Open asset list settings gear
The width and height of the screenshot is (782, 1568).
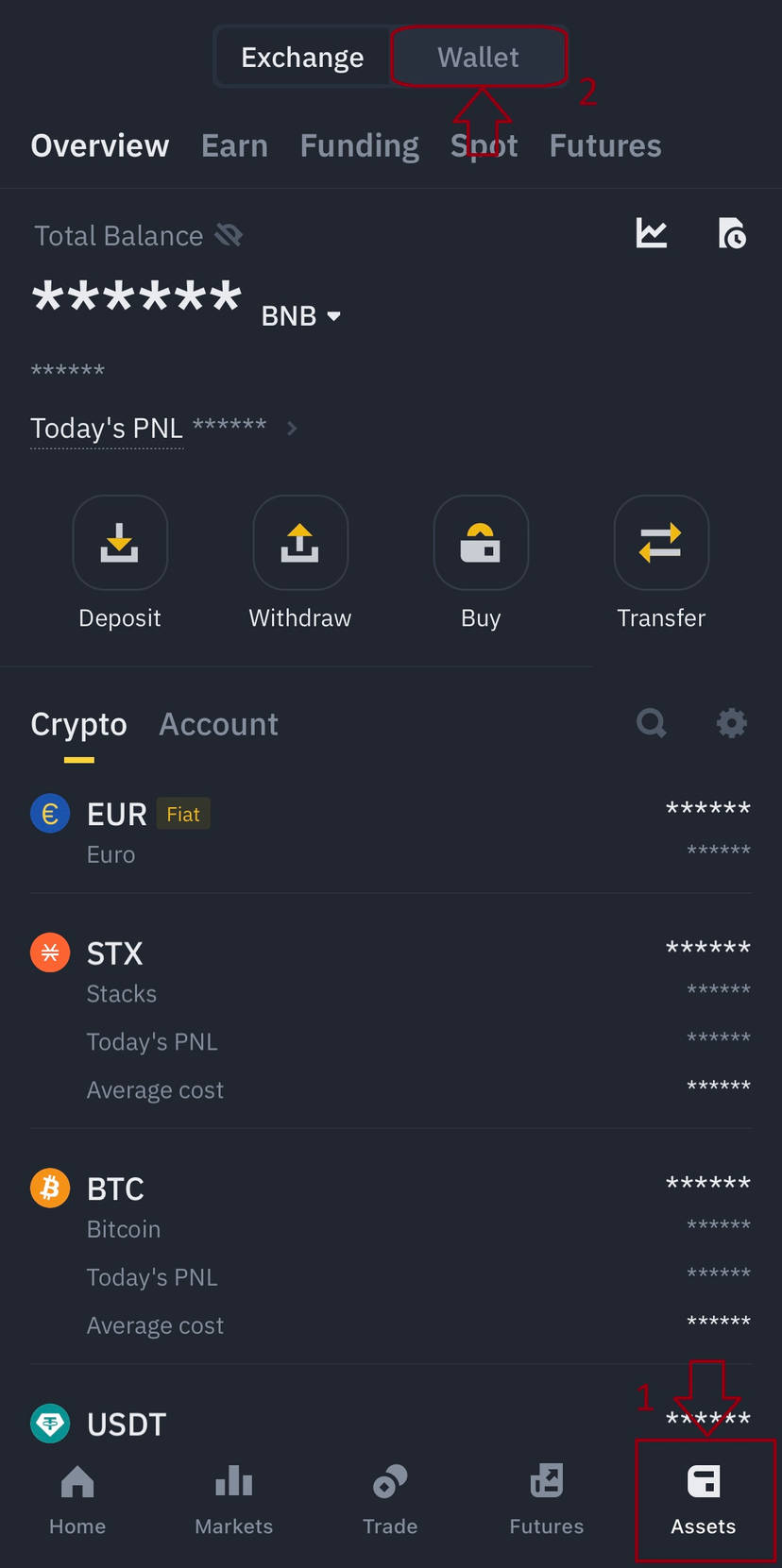coord(732,723)
